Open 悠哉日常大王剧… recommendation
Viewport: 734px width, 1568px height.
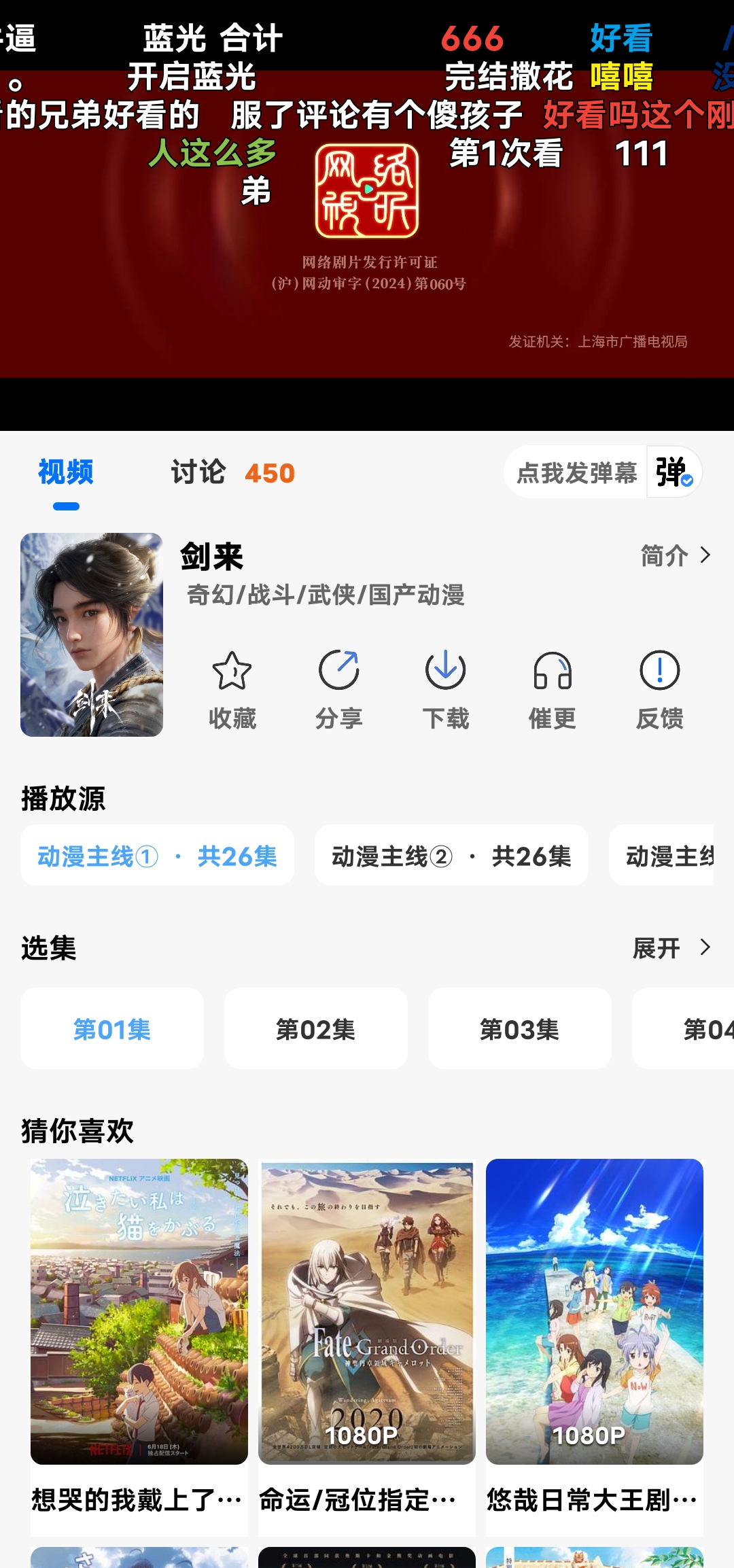click(x=595, y=1312)
